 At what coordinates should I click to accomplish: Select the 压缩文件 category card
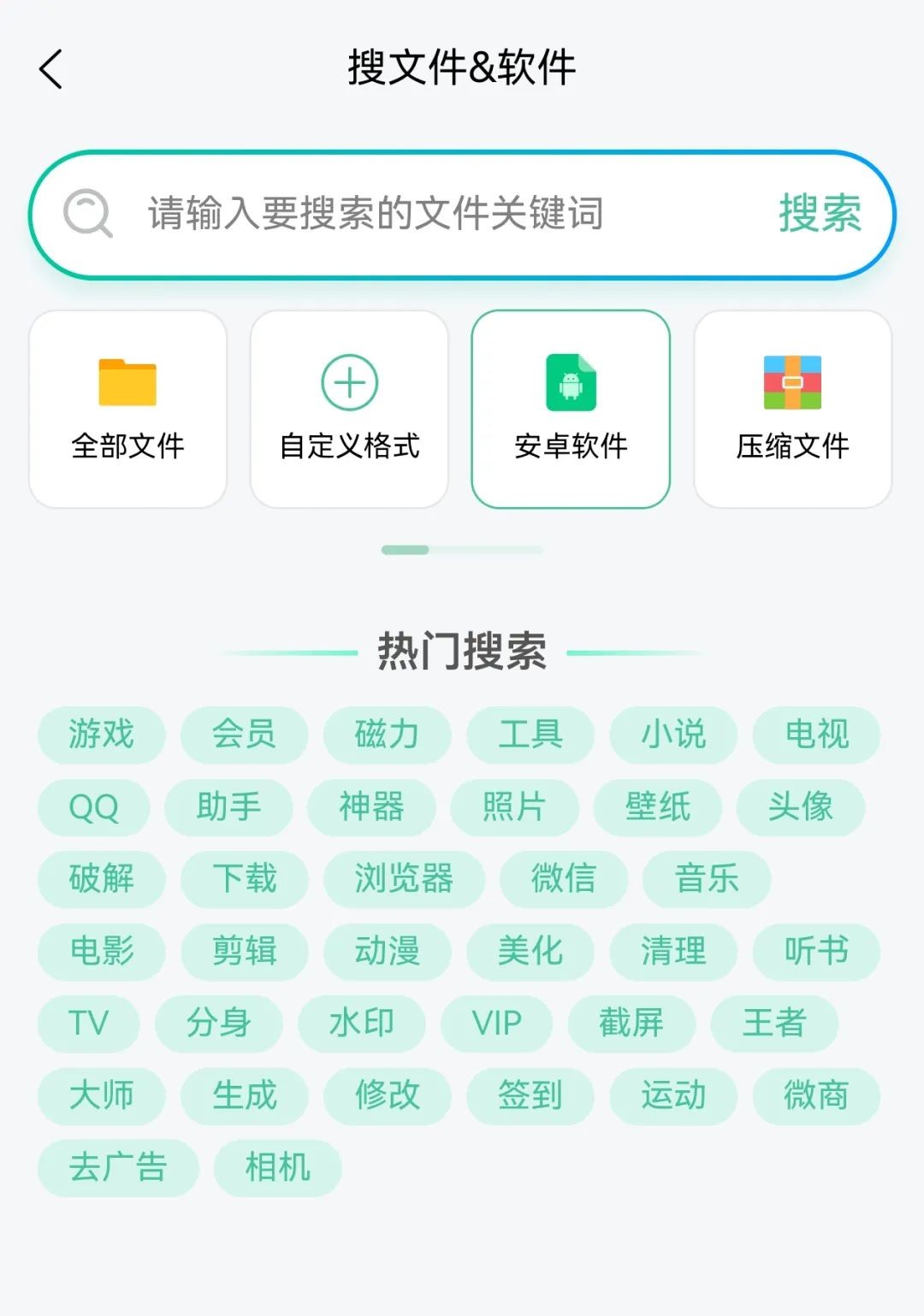[x=792, y=410]
